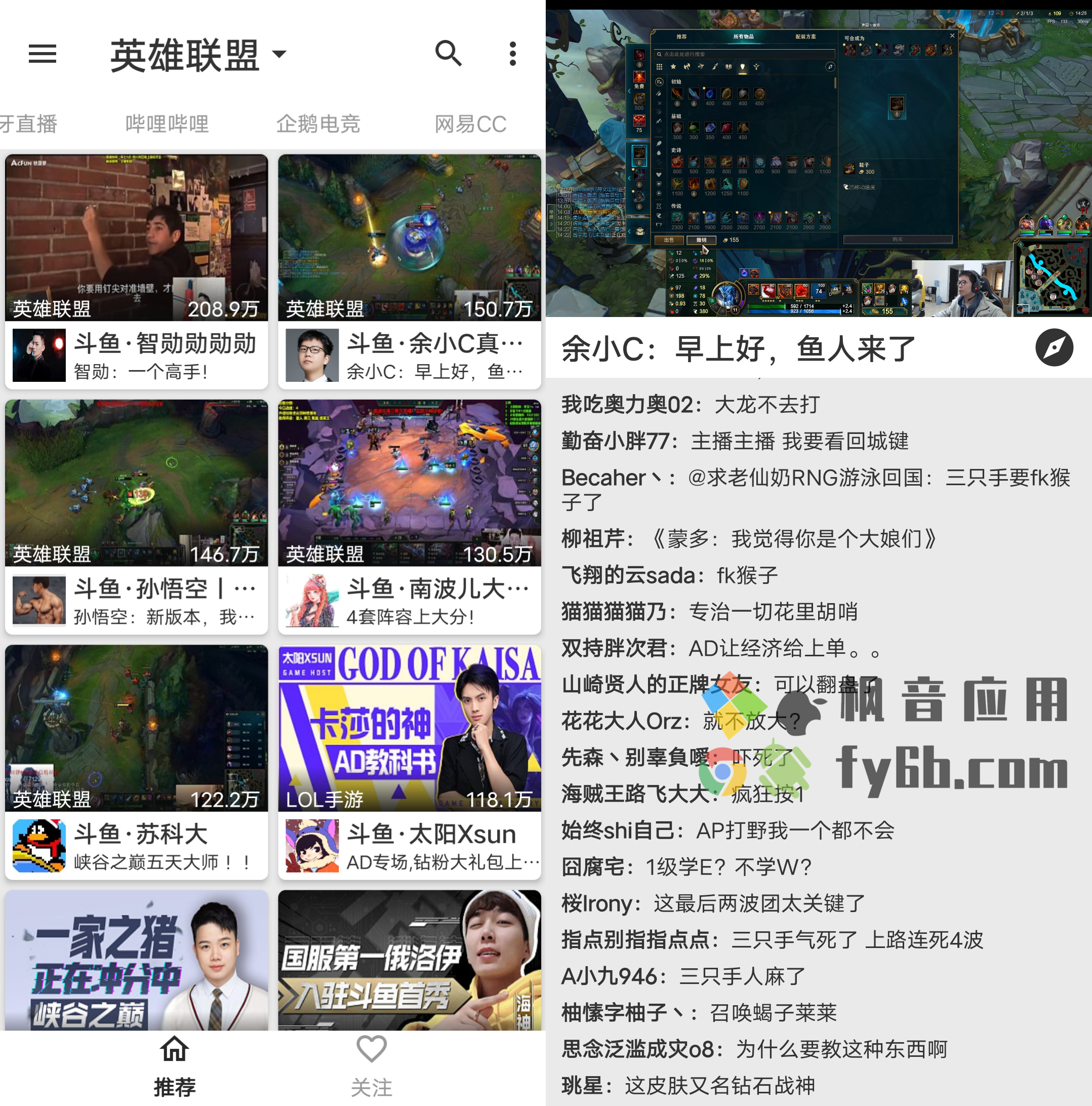This screenshot has height=1106, width=1092.
Task: Open the 国服第一俄洛伊 stream tile
Action: pos(409,961)
